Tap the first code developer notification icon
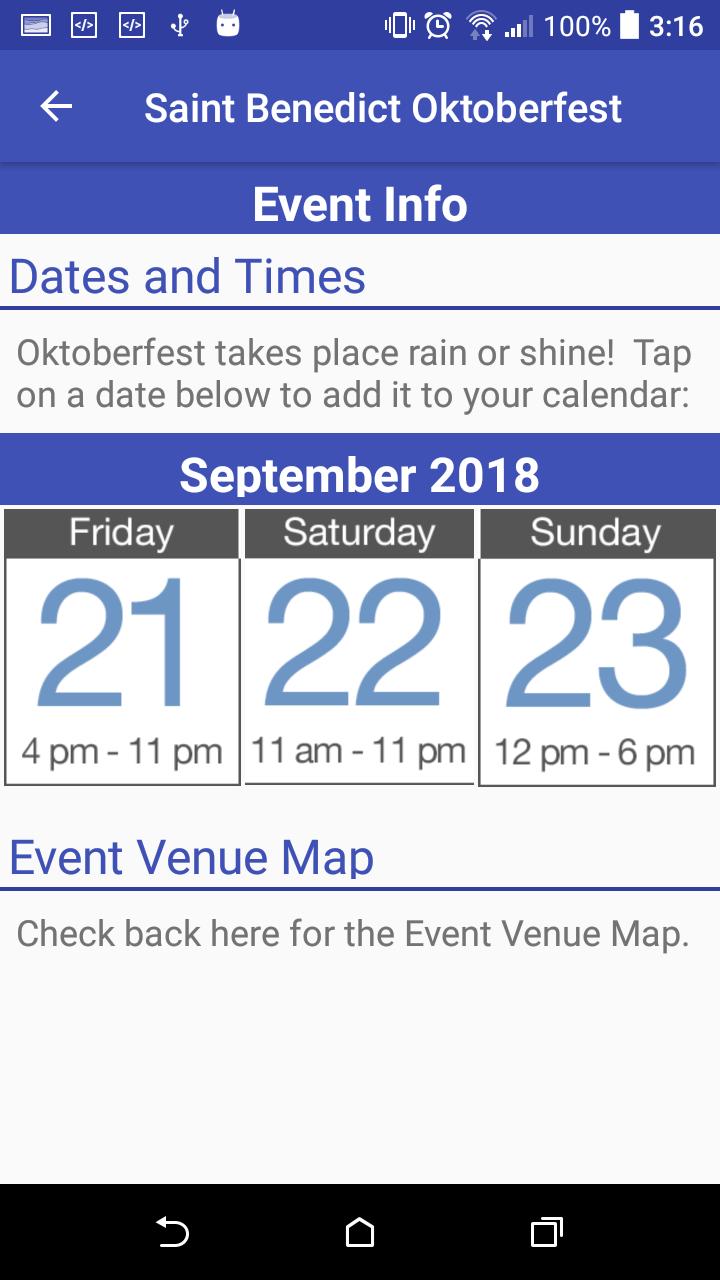Viewport: 720px width, 1280px height. (84, 26)
